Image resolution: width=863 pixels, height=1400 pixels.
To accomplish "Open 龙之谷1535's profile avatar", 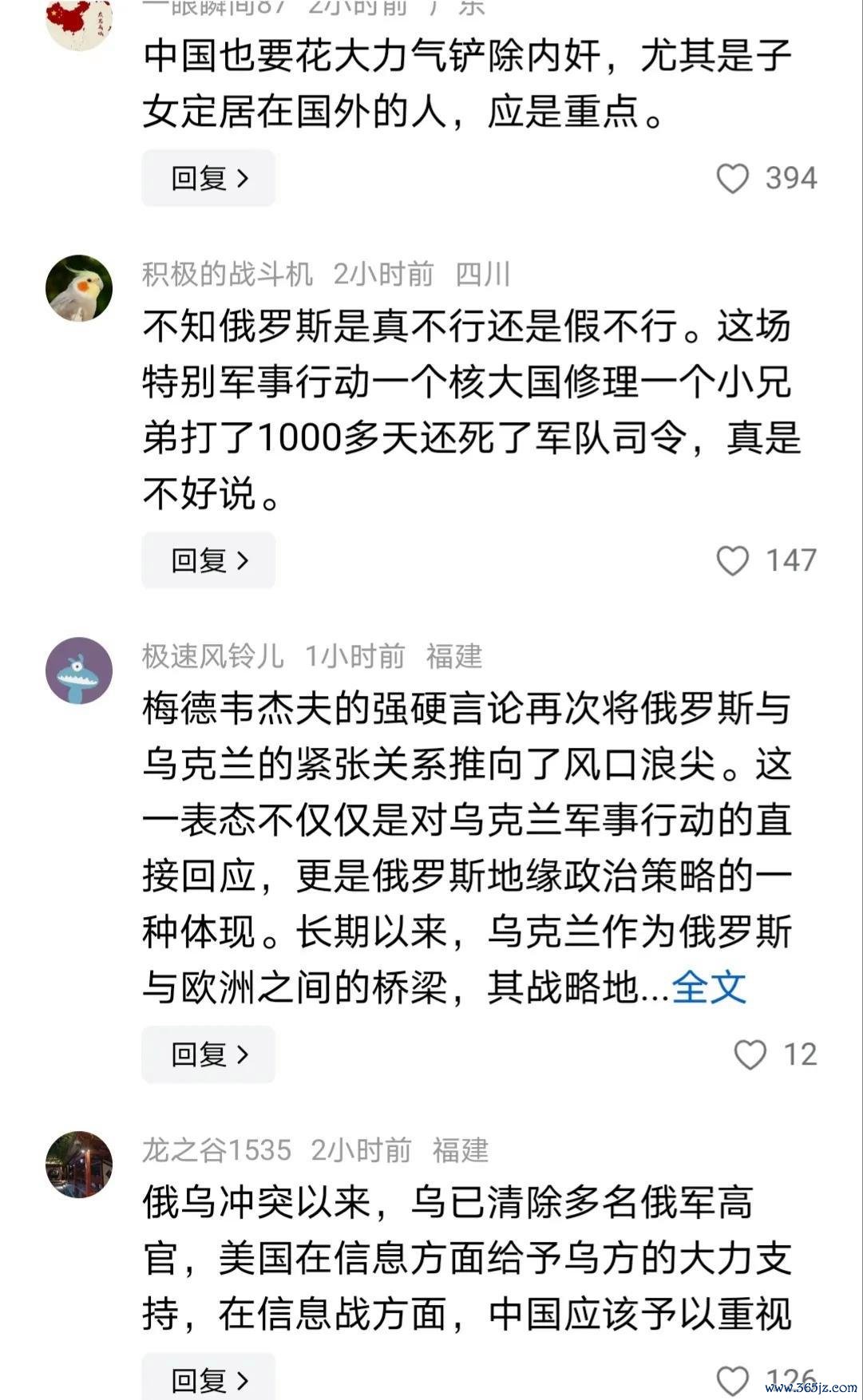I will pyautogui.click(x=78, y=1165).
